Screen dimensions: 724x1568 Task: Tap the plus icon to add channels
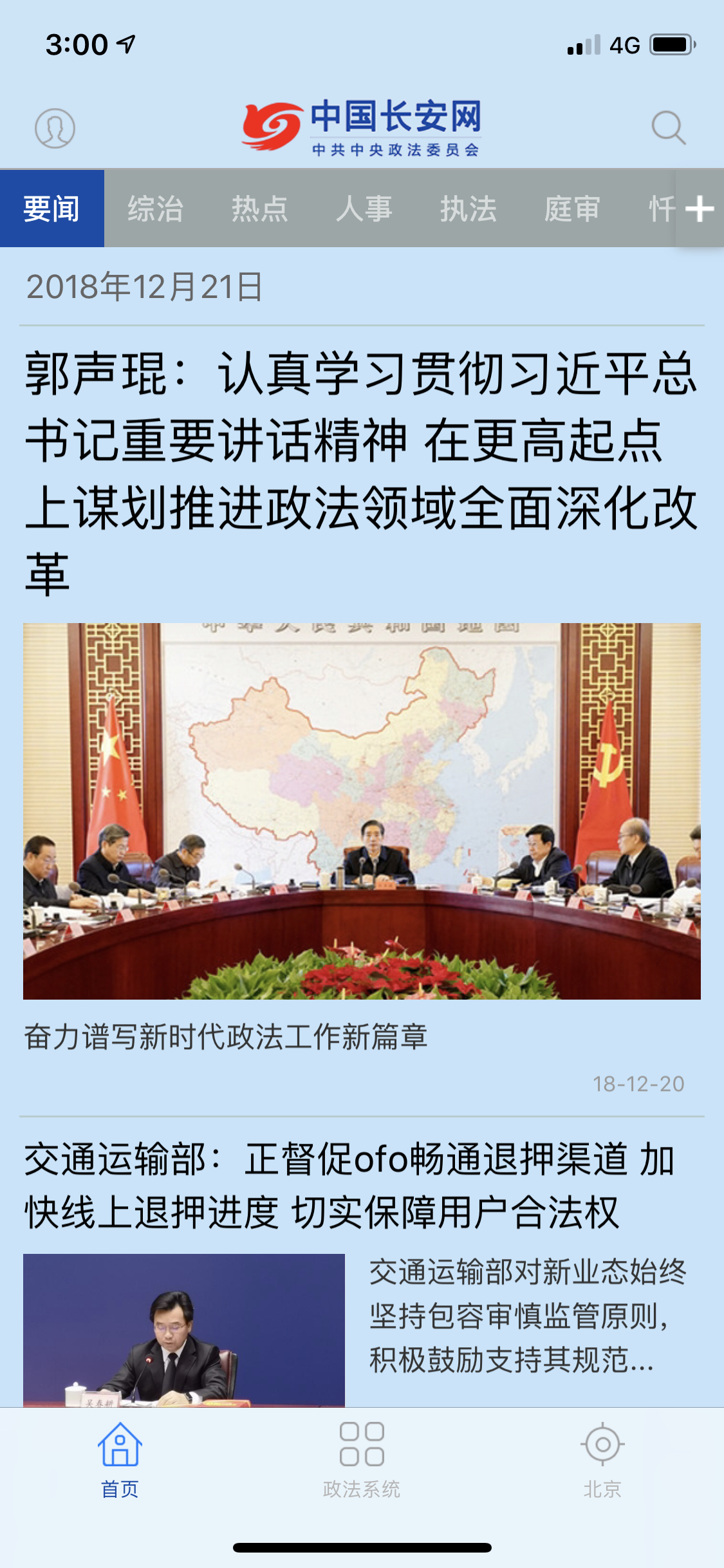700,209
